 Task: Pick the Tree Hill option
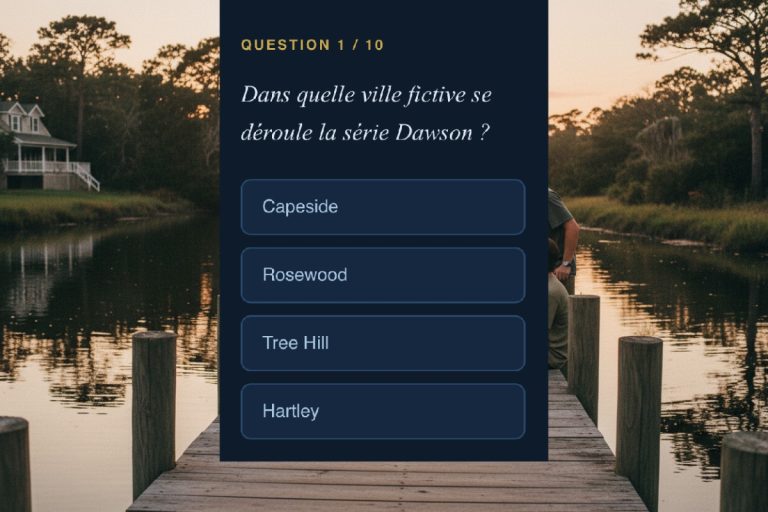click(x=382, y=343)
